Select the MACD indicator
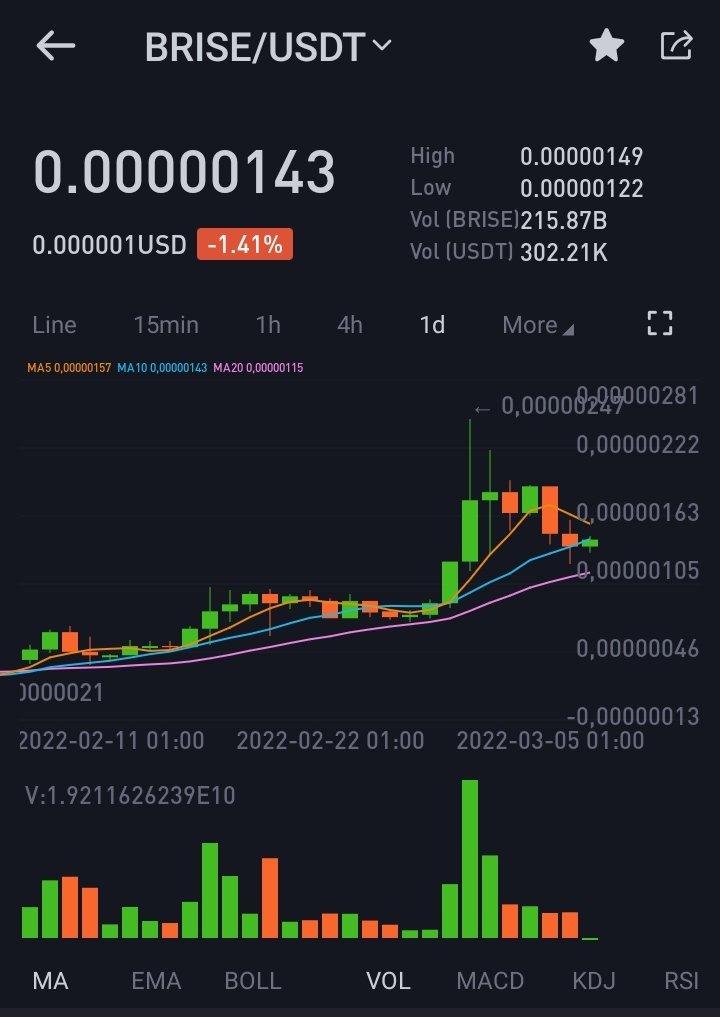Image resolution: width=720 pixels, height=1017 pixels. (490, 980)
